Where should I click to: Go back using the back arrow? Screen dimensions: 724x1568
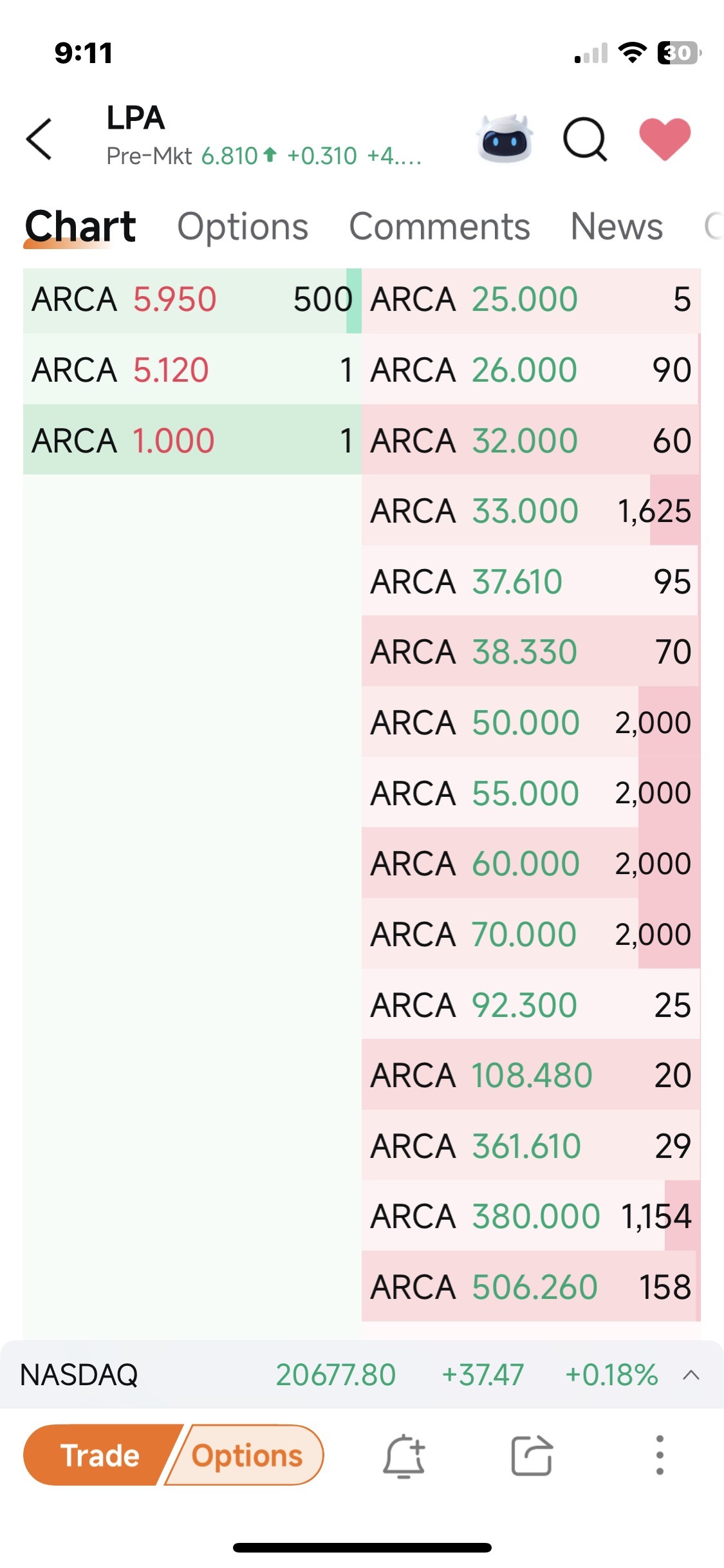click(x=39, y=138)
